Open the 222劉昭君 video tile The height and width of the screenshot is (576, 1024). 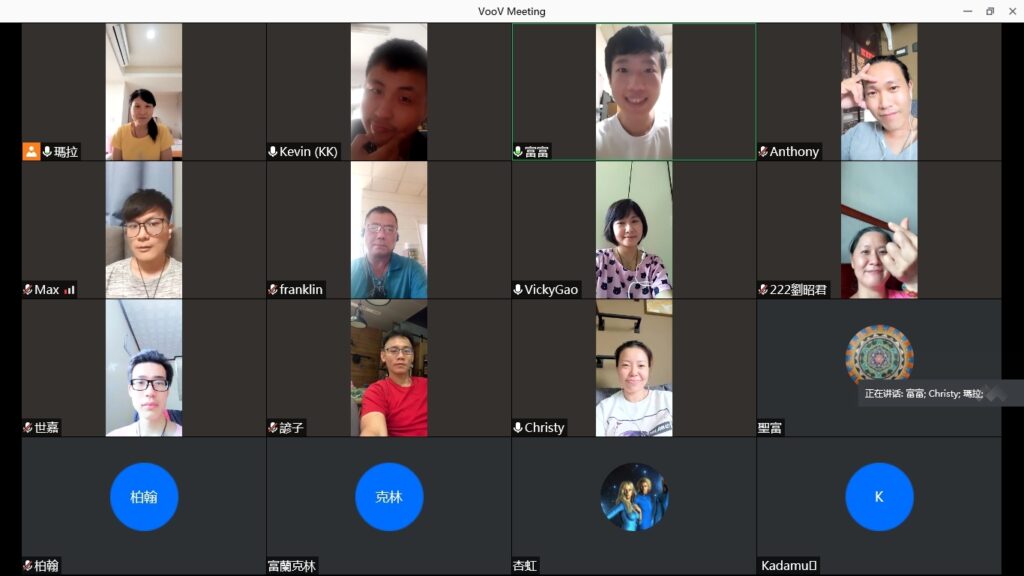(x=878, y=230)
